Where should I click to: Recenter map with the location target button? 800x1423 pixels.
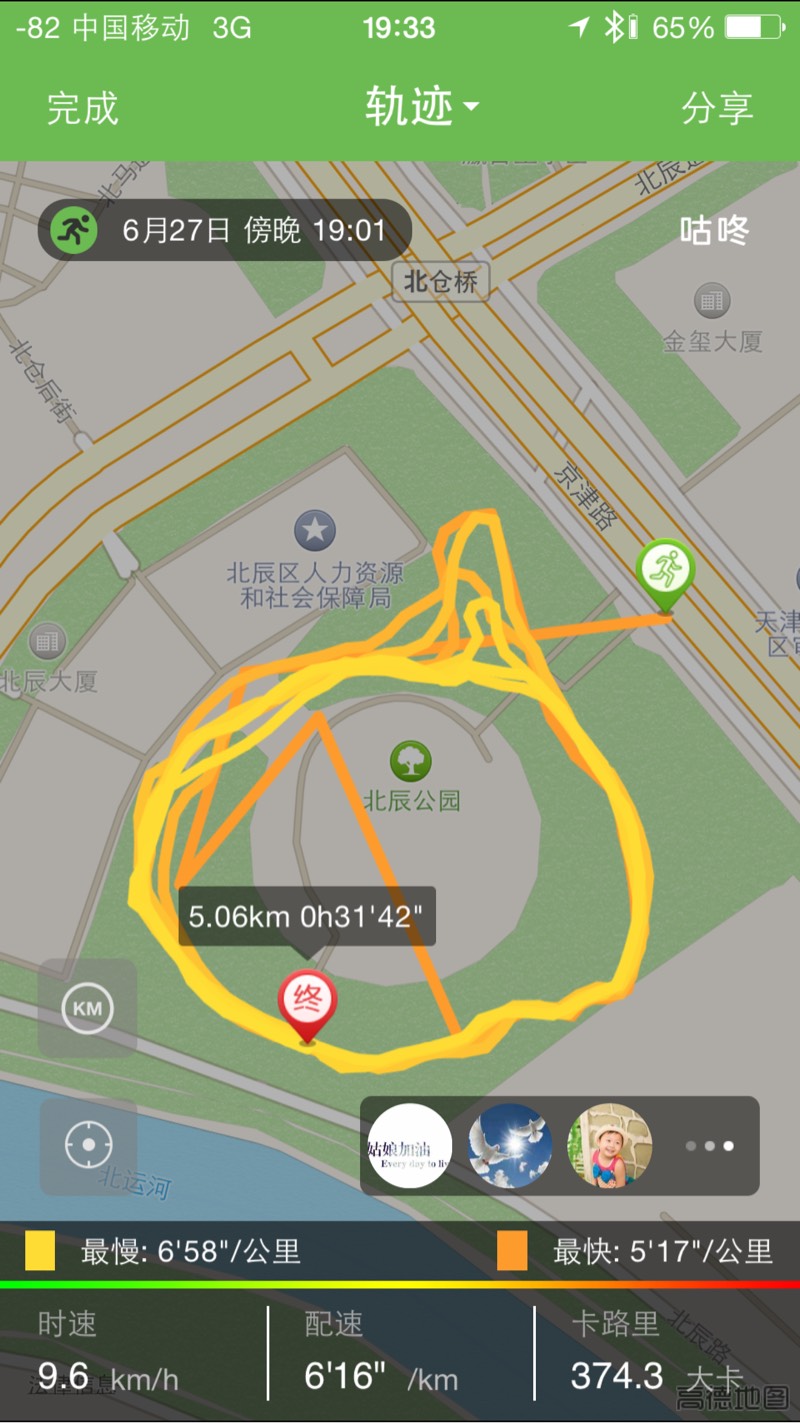pos(88,1146)
